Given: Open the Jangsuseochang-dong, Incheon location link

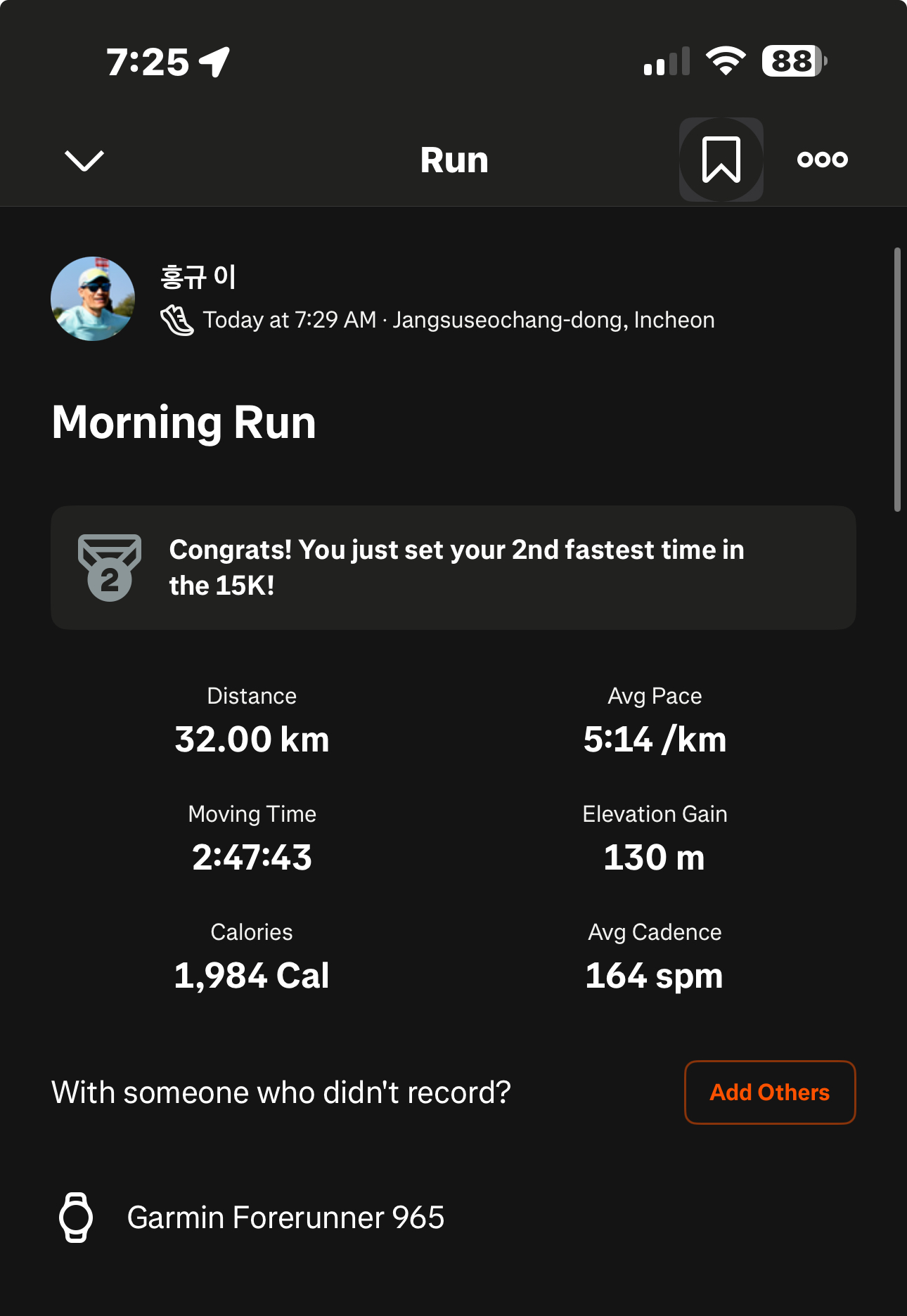Looking at the screenshot, I should tap(553, 320).
